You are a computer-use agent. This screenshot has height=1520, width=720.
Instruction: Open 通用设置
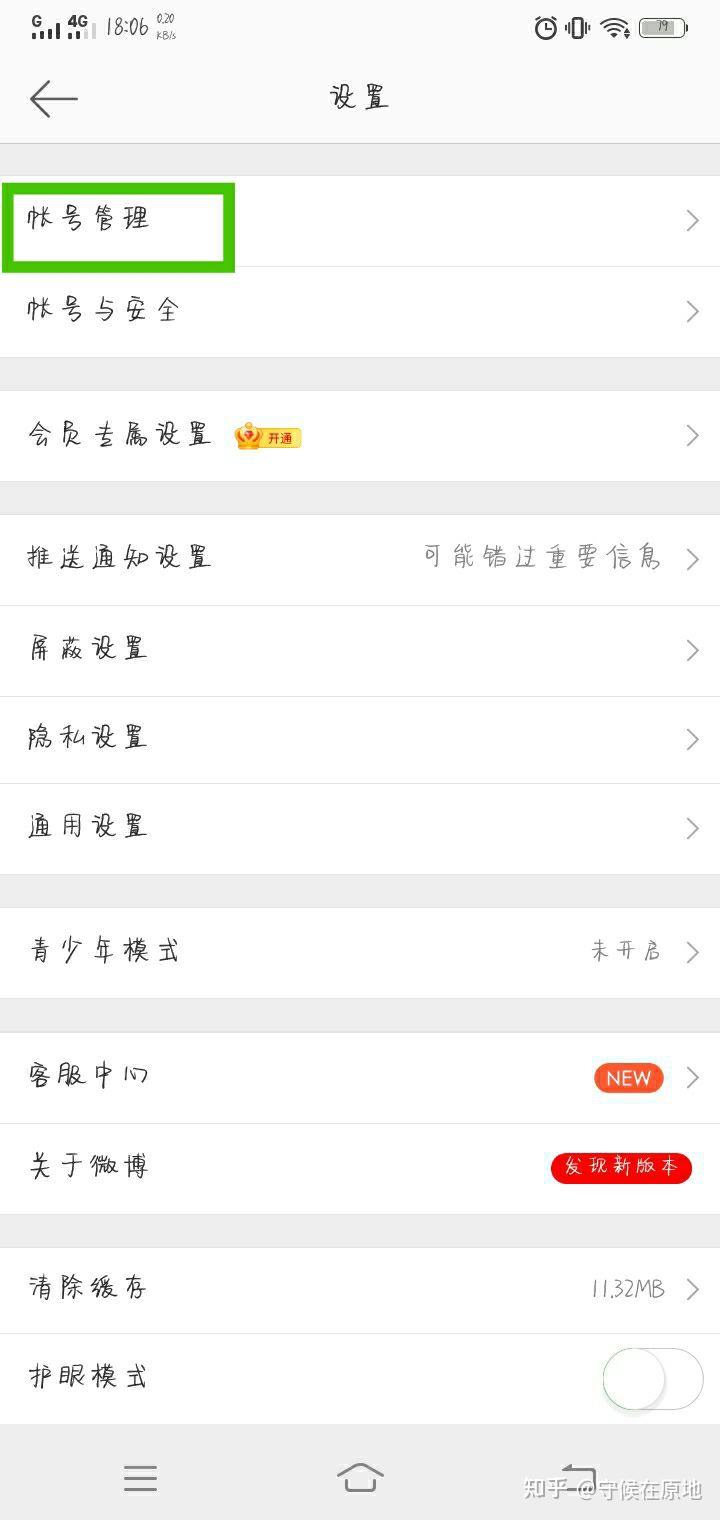click(360, 829)
